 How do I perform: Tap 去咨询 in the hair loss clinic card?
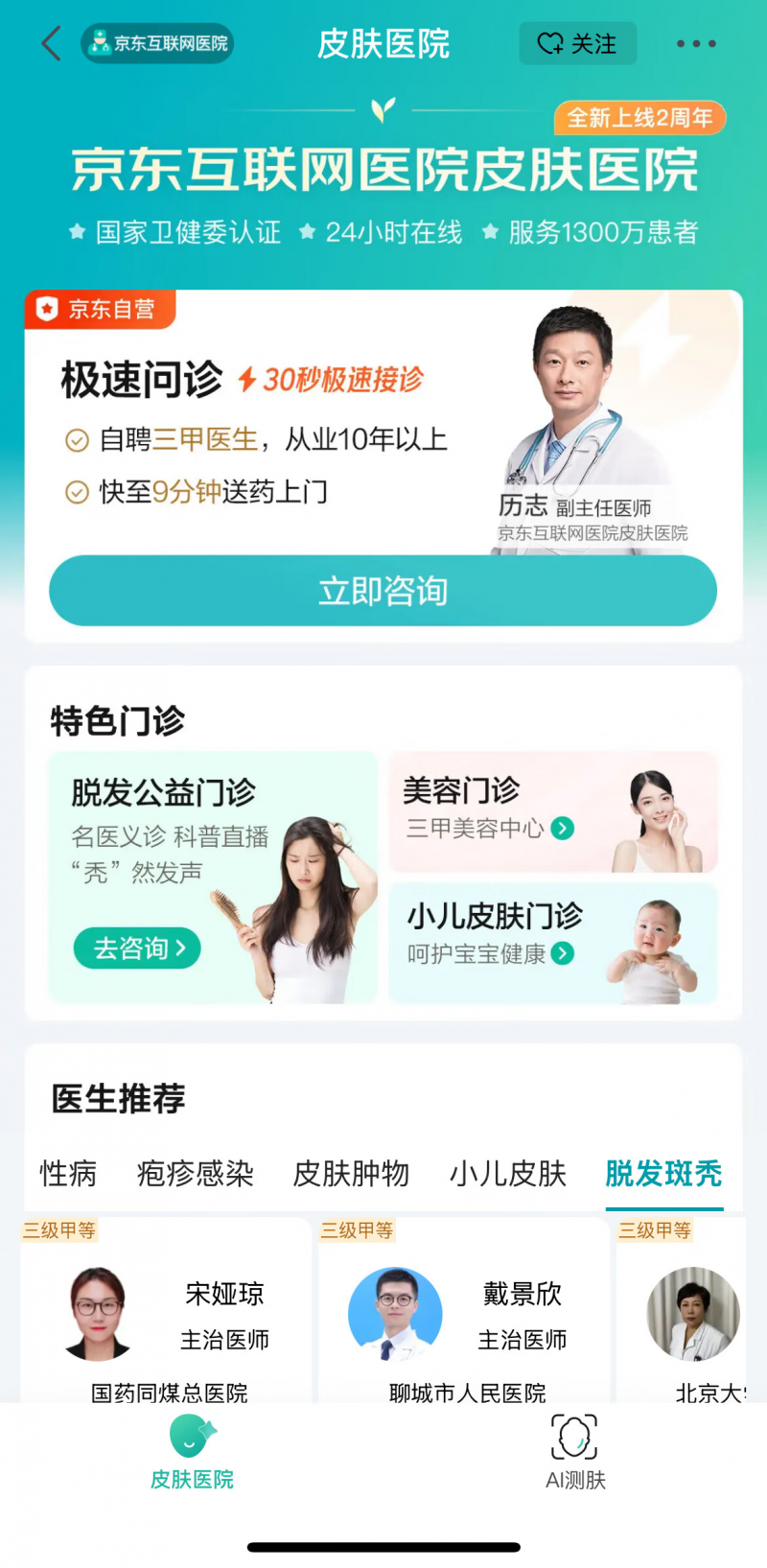(x=137, y=948)
